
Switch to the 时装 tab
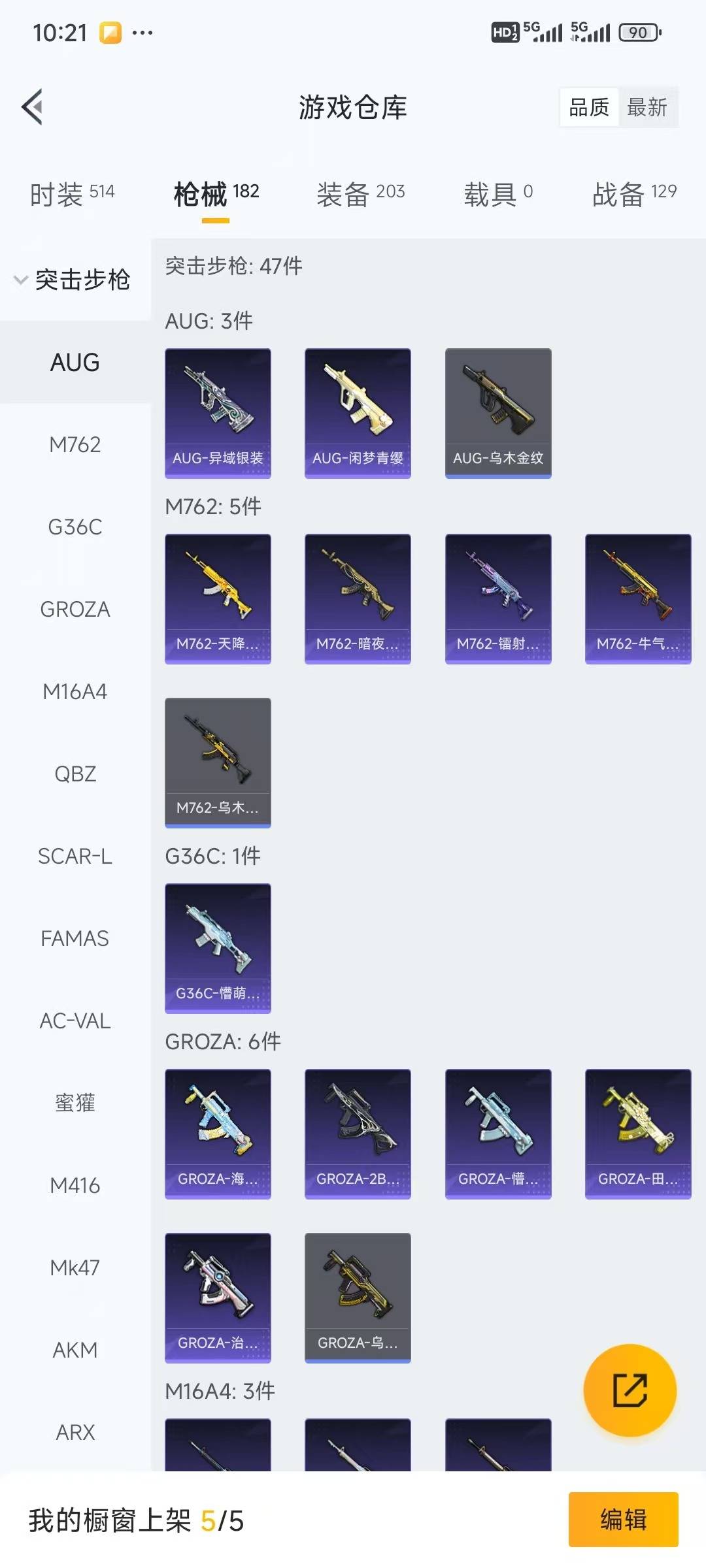click(x=72, y=194)
